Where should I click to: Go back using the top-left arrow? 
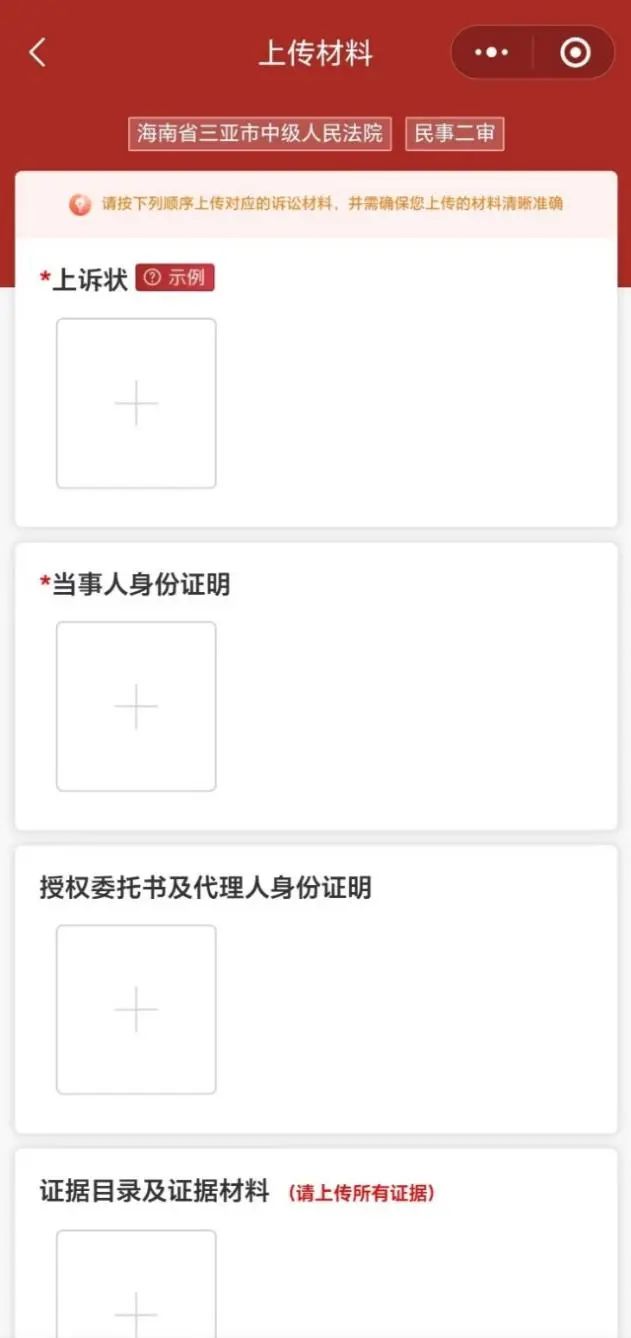tap(38, 53)
